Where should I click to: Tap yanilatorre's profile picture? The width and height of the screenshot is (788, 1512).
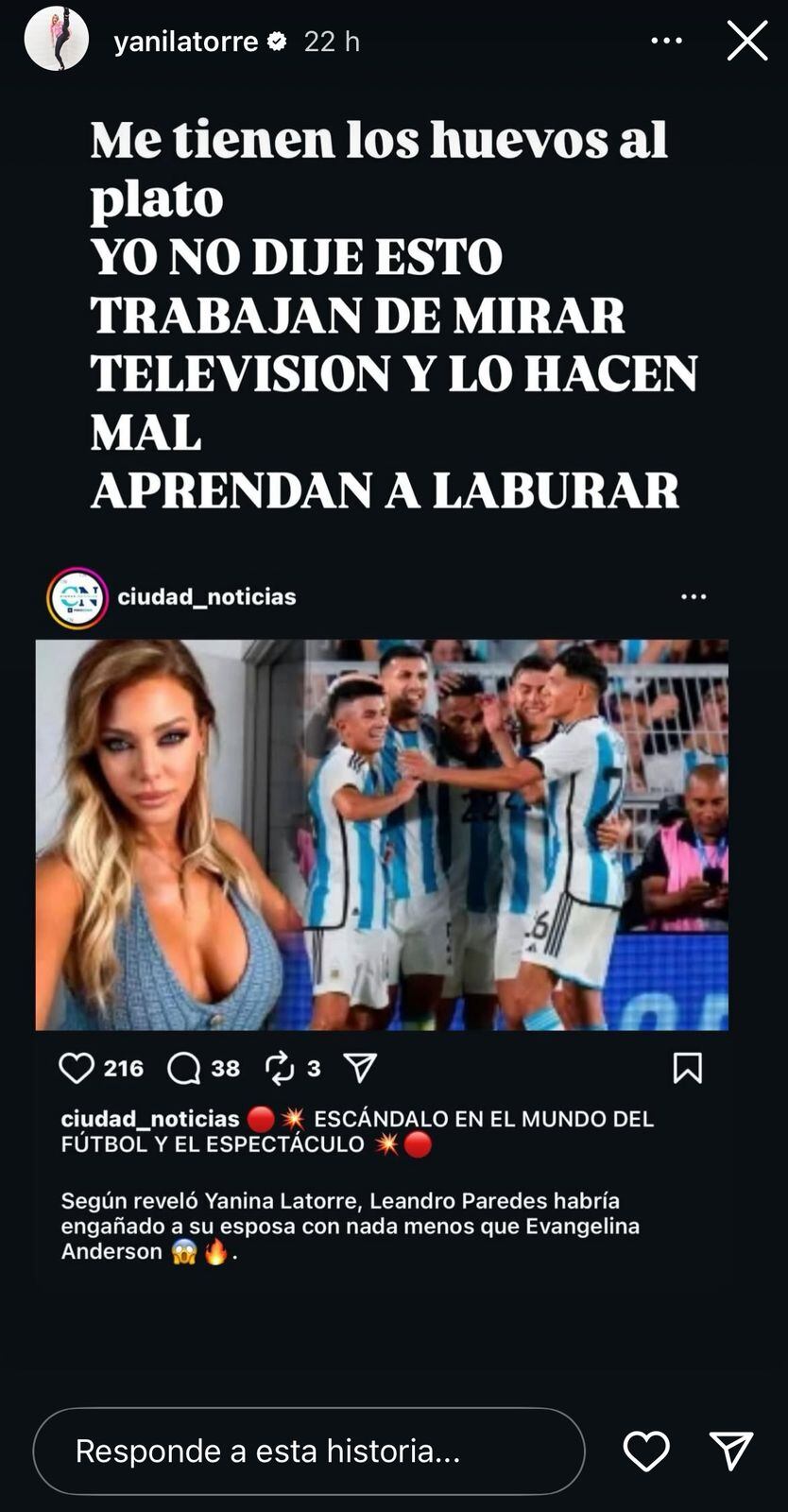click(x=57, y=41)
